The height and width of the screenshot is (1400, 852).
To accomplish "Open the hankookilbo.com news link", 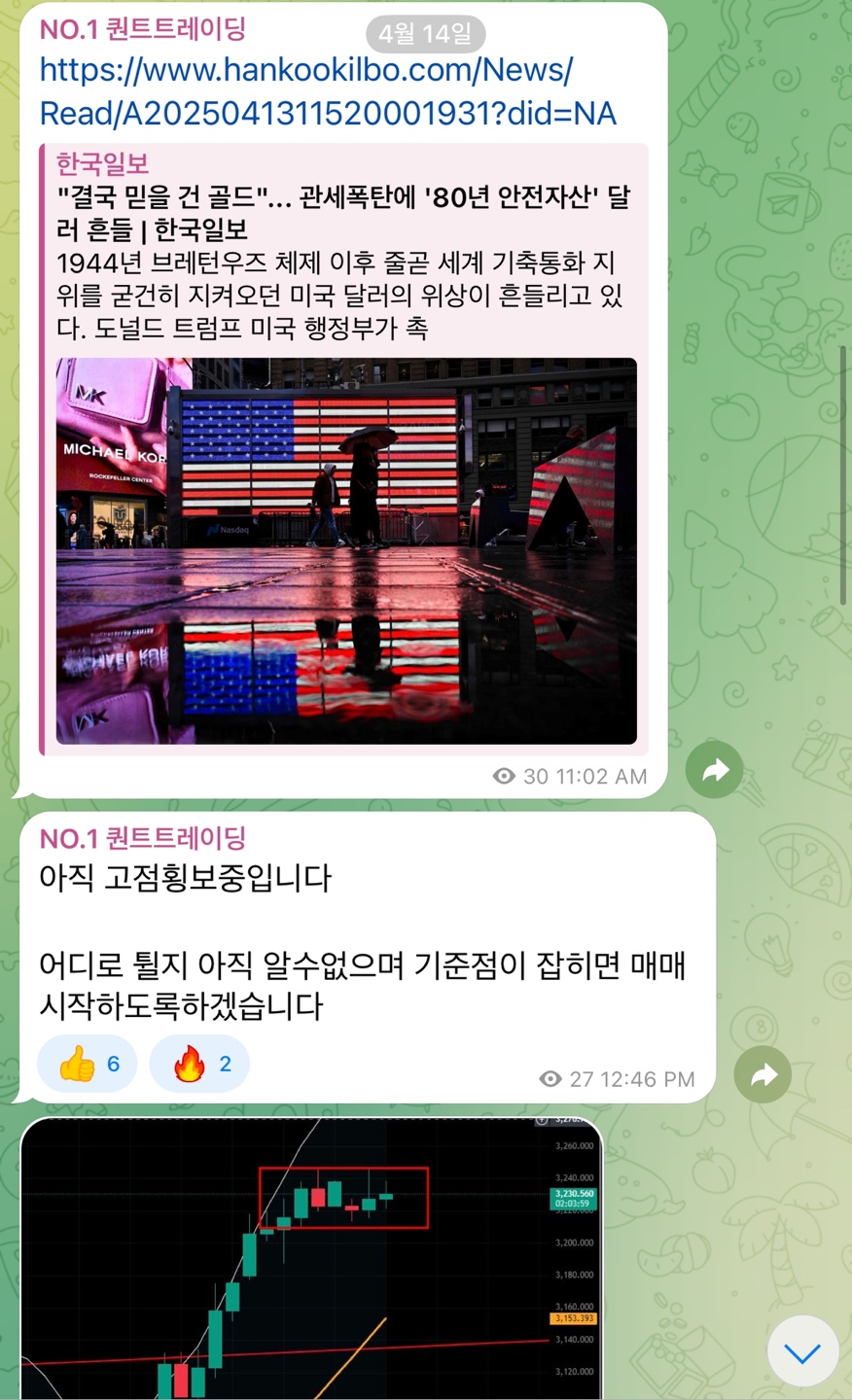I will pyautogui.click(x=328, y=91).
